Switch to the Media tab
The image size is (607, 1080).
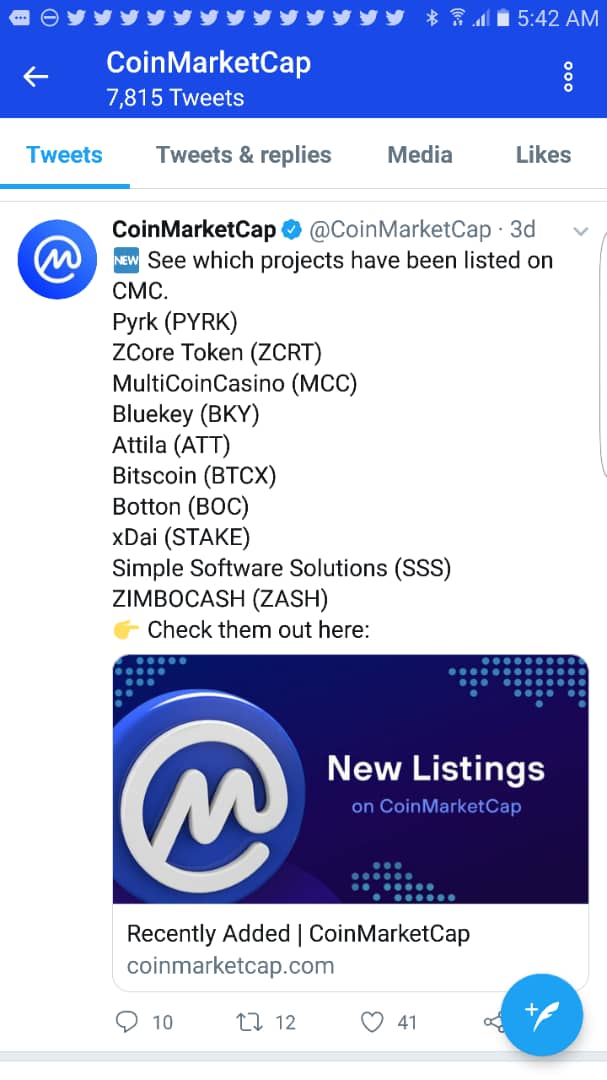point(419,155)
